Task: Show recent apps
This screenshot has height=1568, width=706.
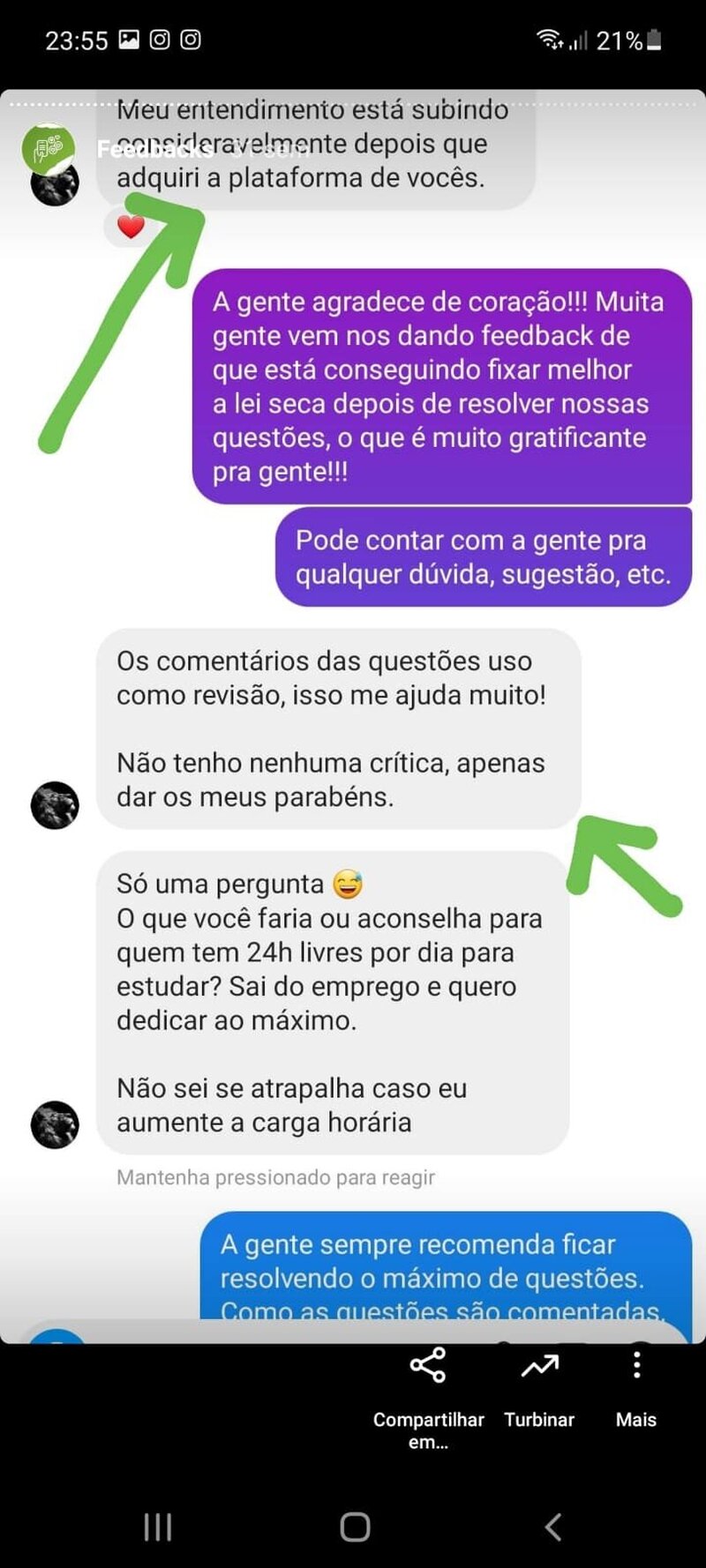Action: (157, 1527)
